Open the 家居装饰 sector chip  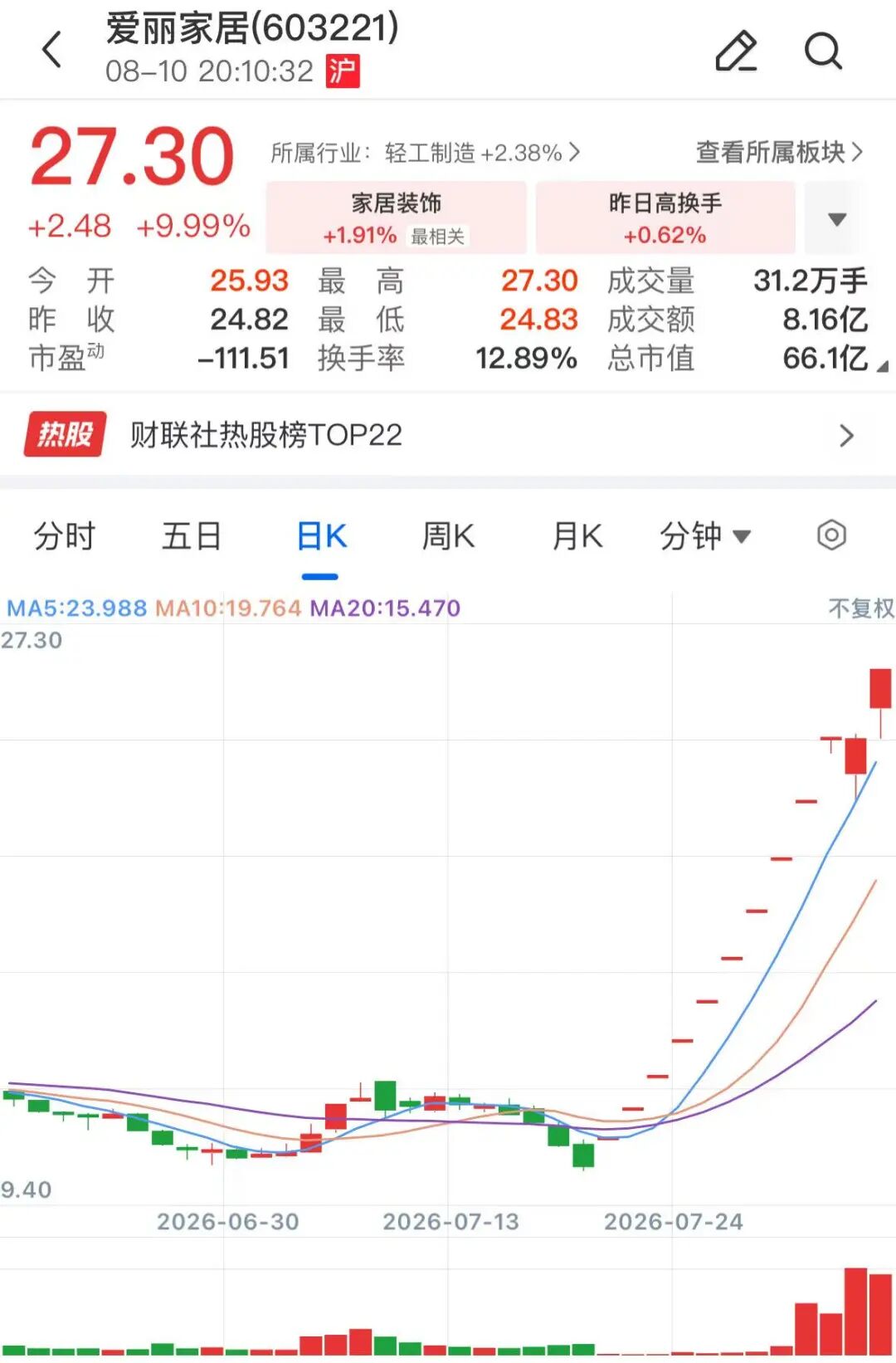(396, 217)
